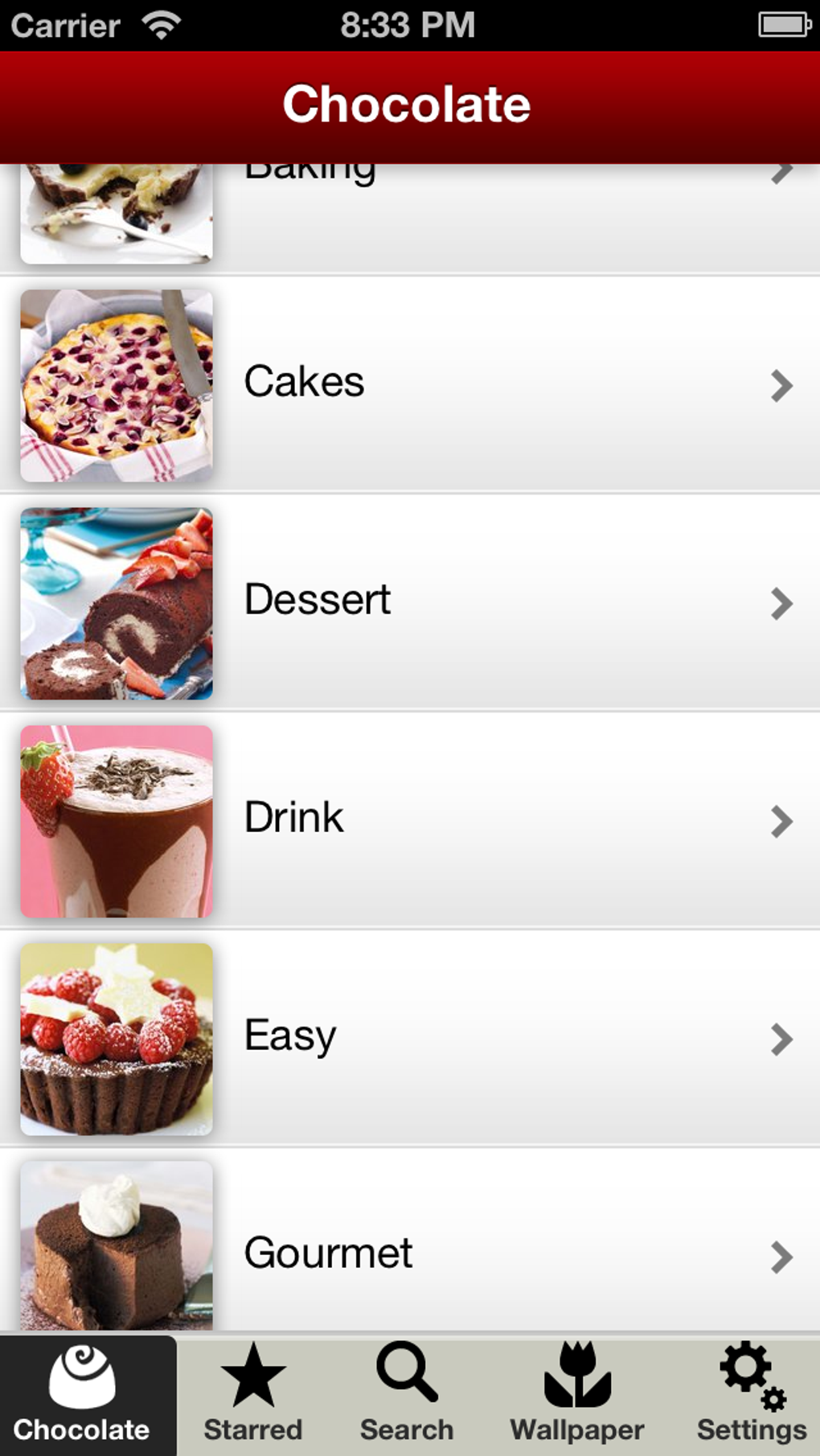The height and width of the screenshot is (1456, 820).
Task: Tap the milkshake thumbnail next to Drink
Action: click(x=116, y=820)
